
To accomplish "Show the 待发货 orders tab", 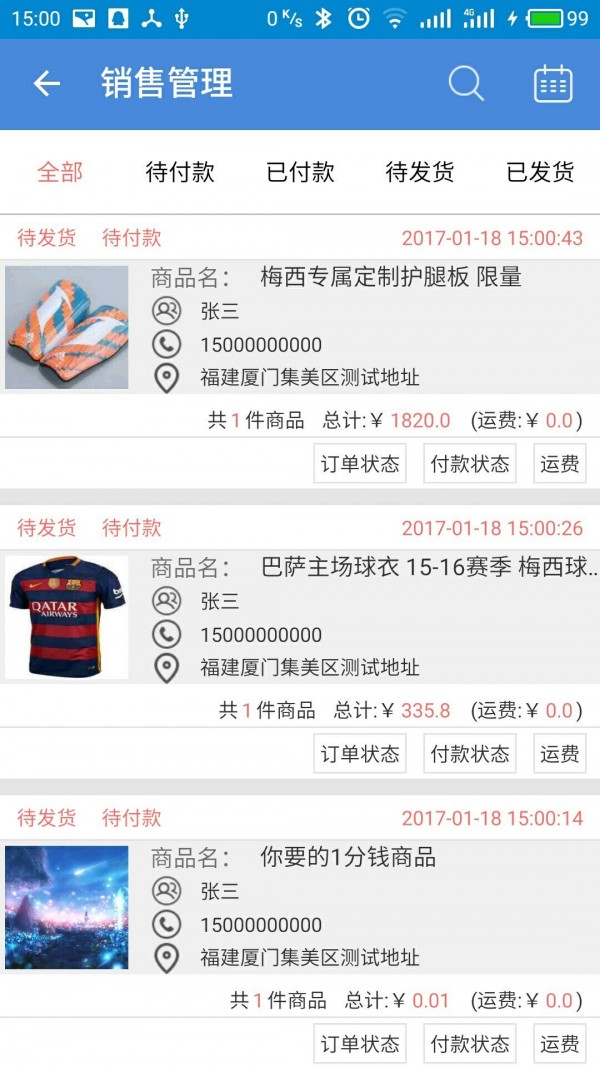I will point(420,172).
